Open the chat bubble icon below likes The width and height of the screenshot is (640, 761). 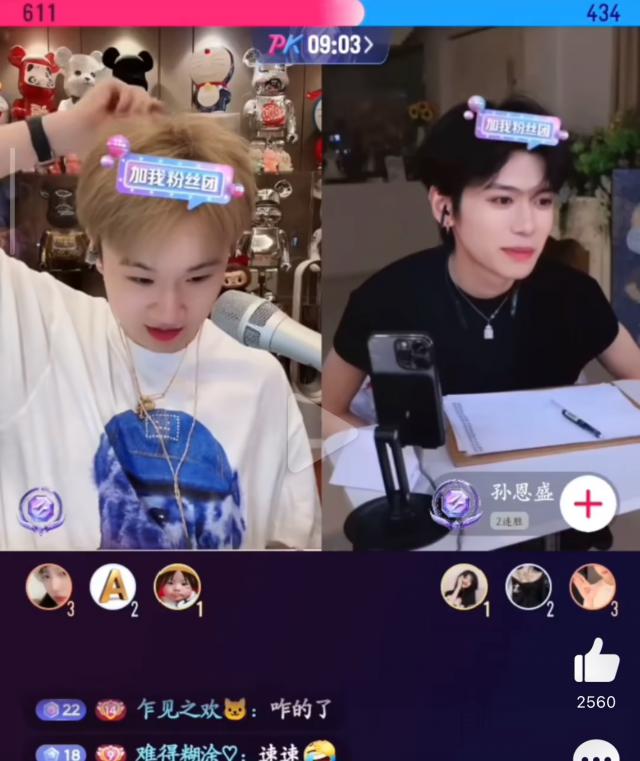(596, 752)
